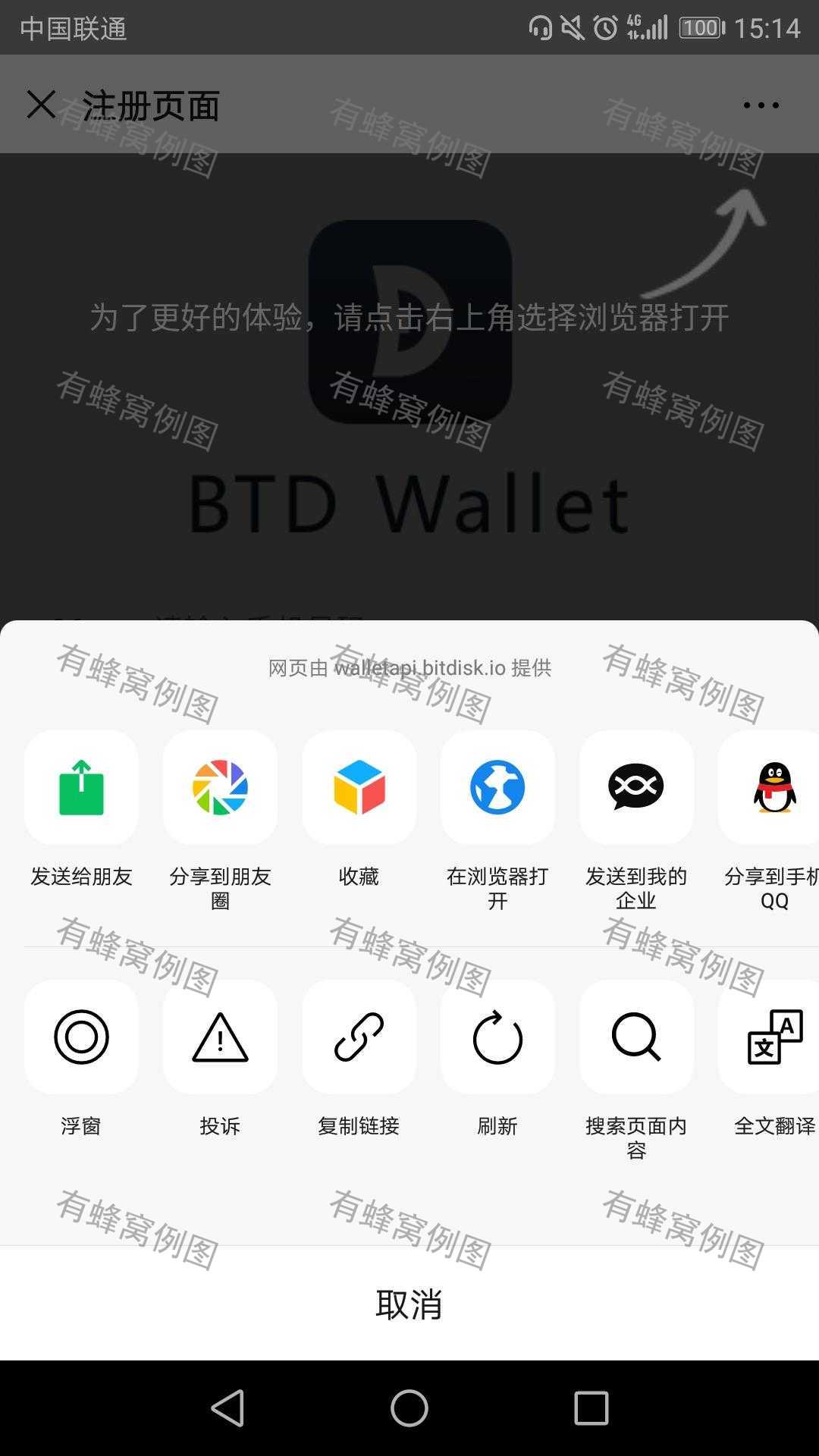This screenshot has height=1456, width=819.
Task: Select 在浏览器打开 to open in browser
Action: 497,787
